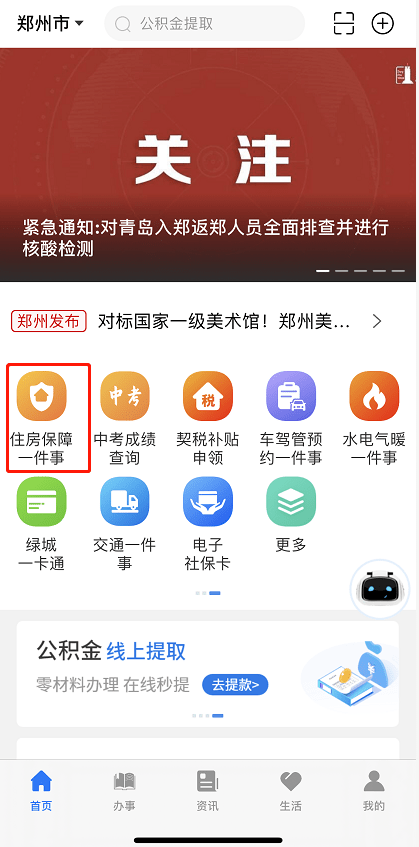Open 中考成绩查询
The image size is (419, 847).
pos(125,418)
